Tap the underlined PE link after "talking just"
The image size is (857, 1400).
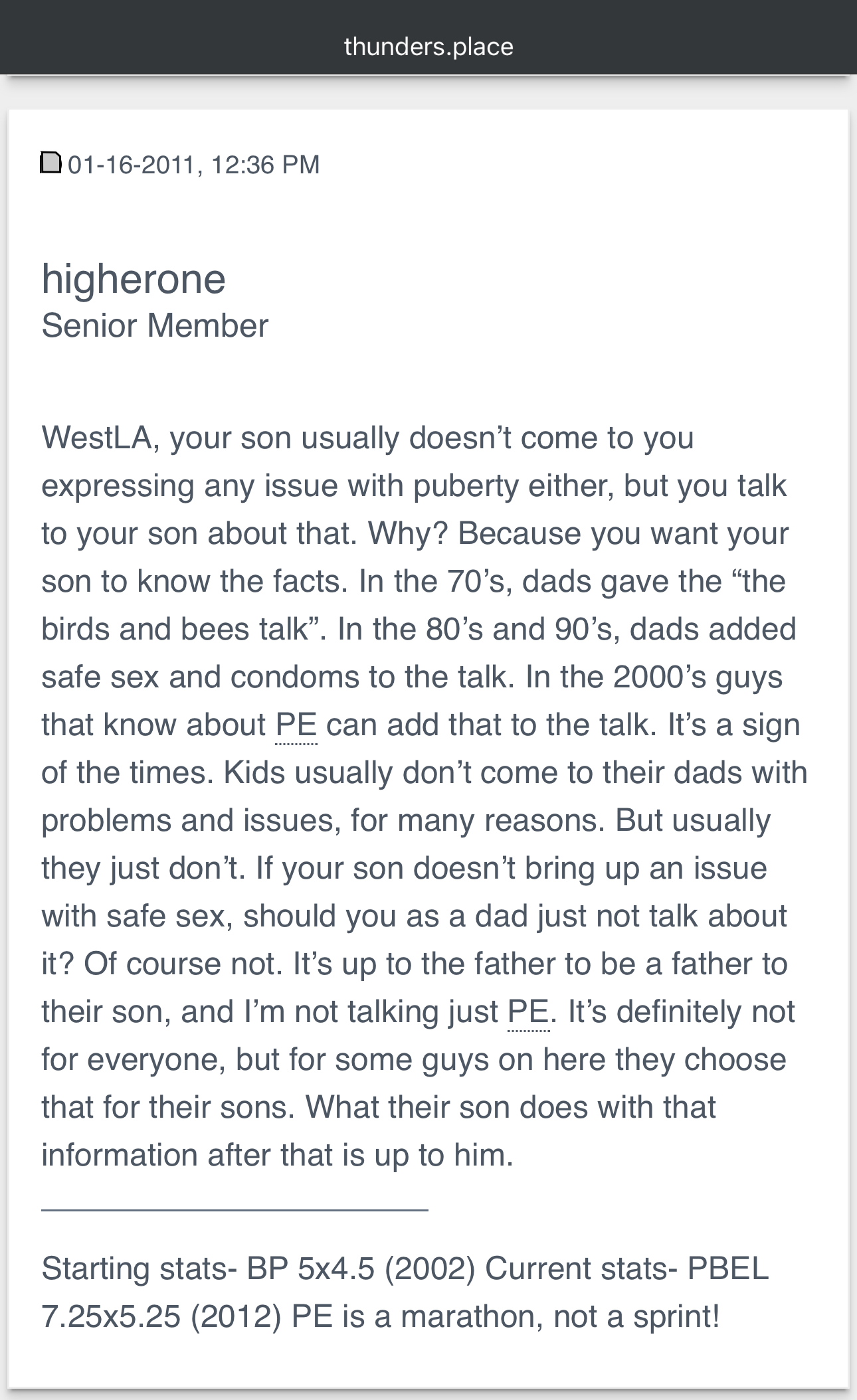528,1011
